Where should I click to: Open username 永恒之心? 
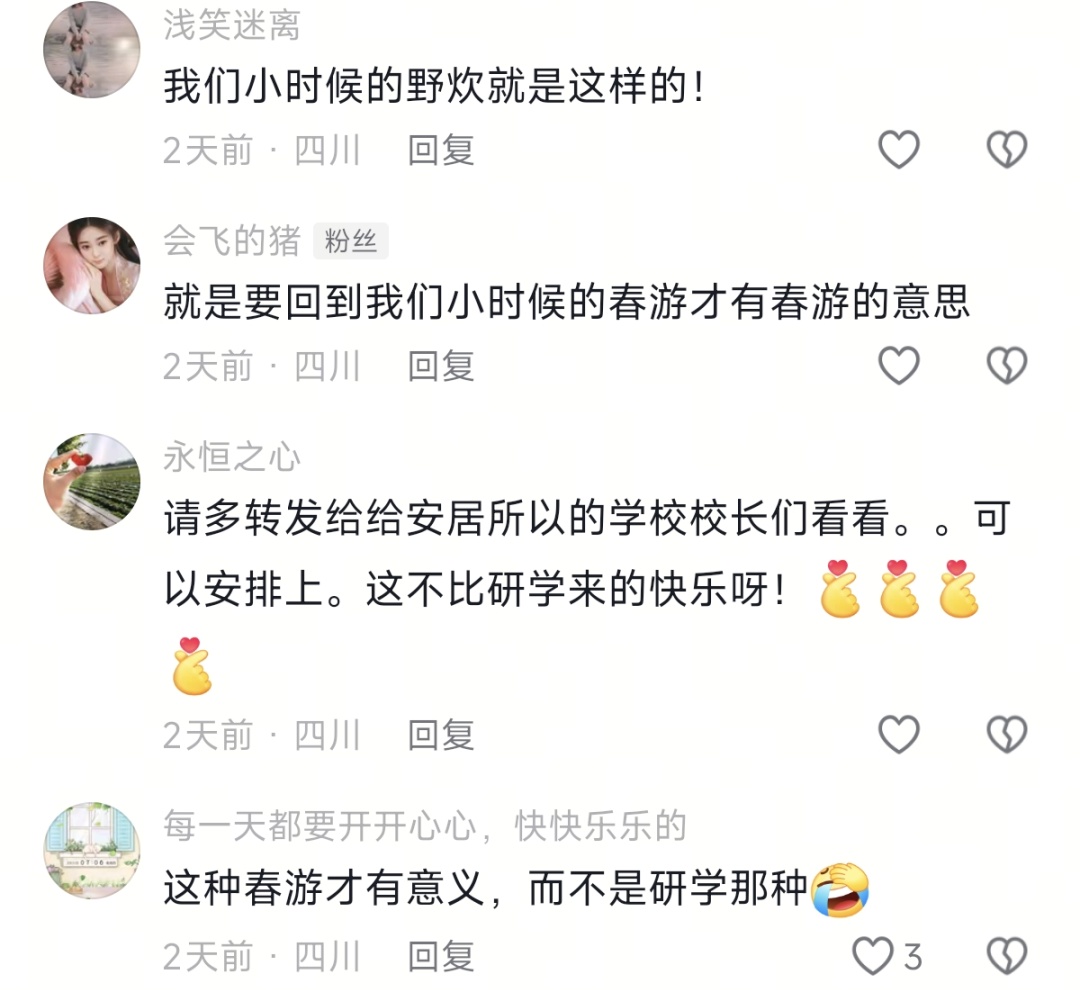[232, 458]
